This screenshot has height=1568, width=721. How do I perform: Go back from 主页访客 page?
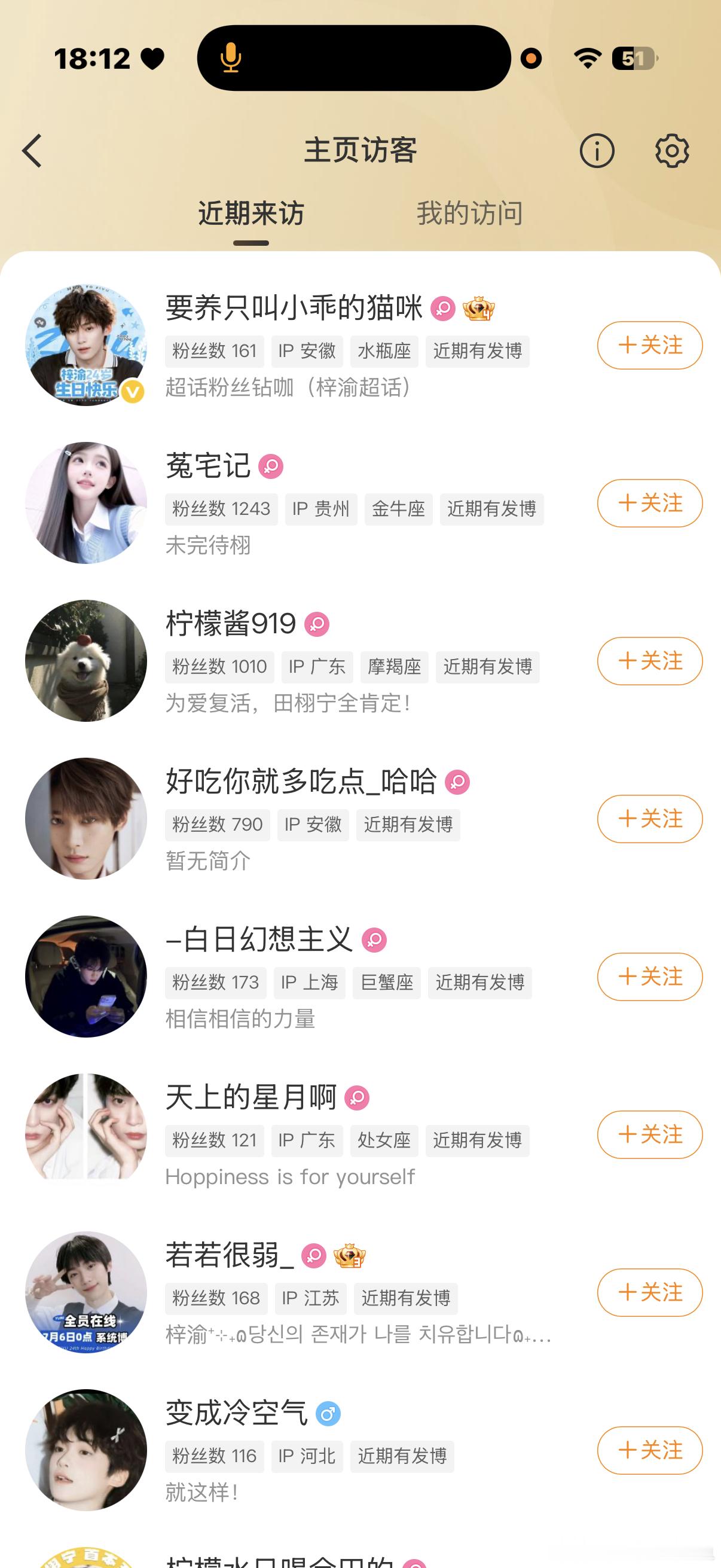[32, 151]
